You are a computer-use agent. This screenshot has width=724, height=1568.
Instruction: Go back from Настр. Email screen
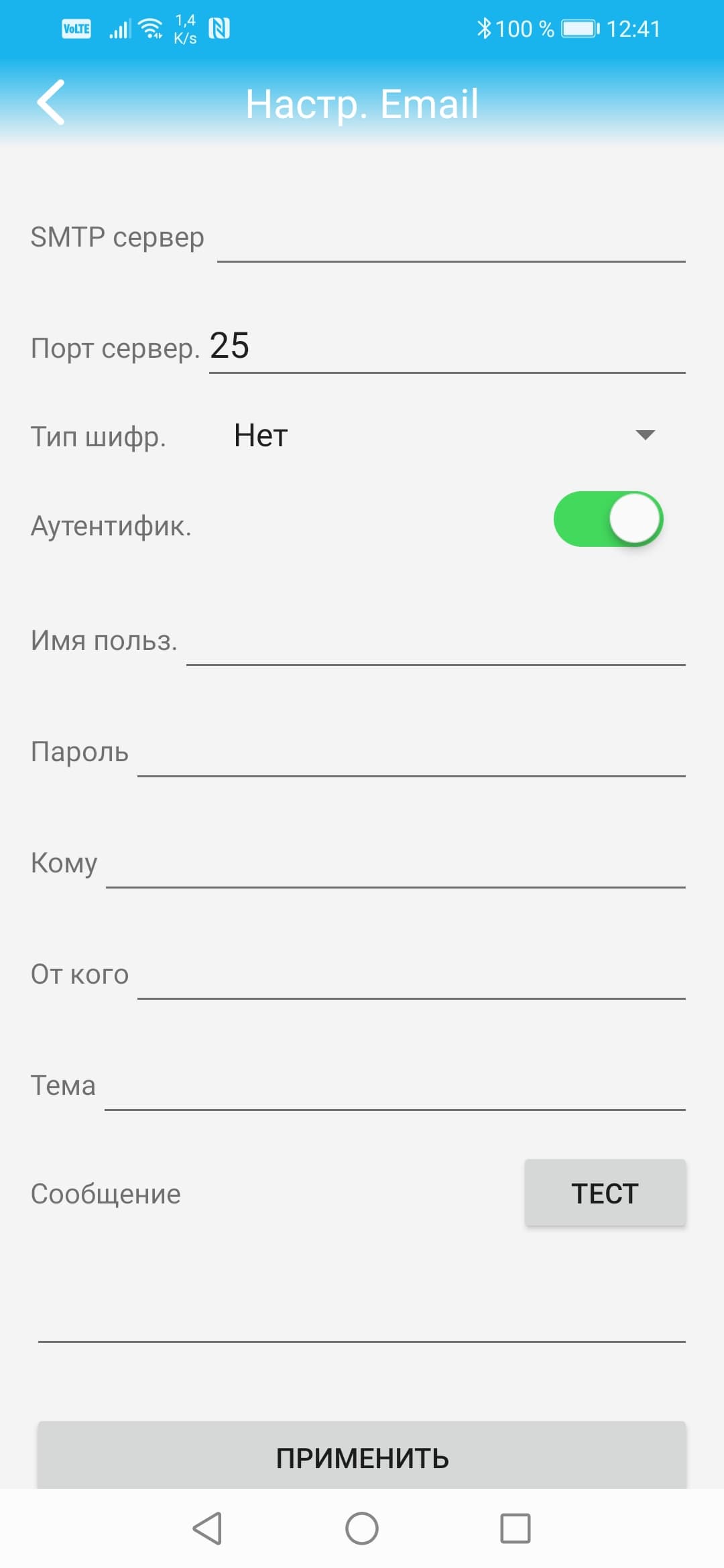[51, 103]
